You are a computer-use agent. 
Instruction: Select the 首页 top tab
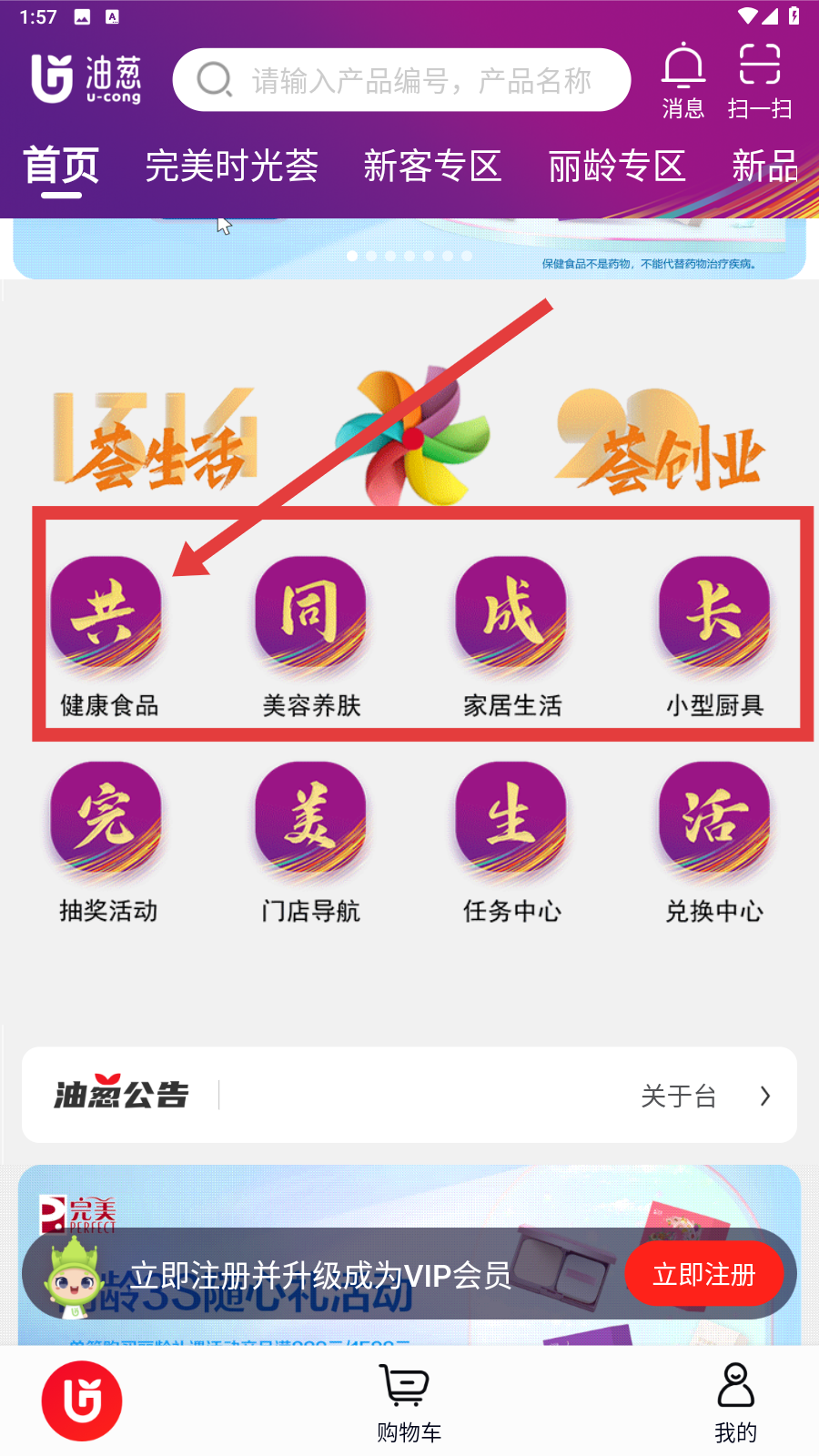(61, 167)
